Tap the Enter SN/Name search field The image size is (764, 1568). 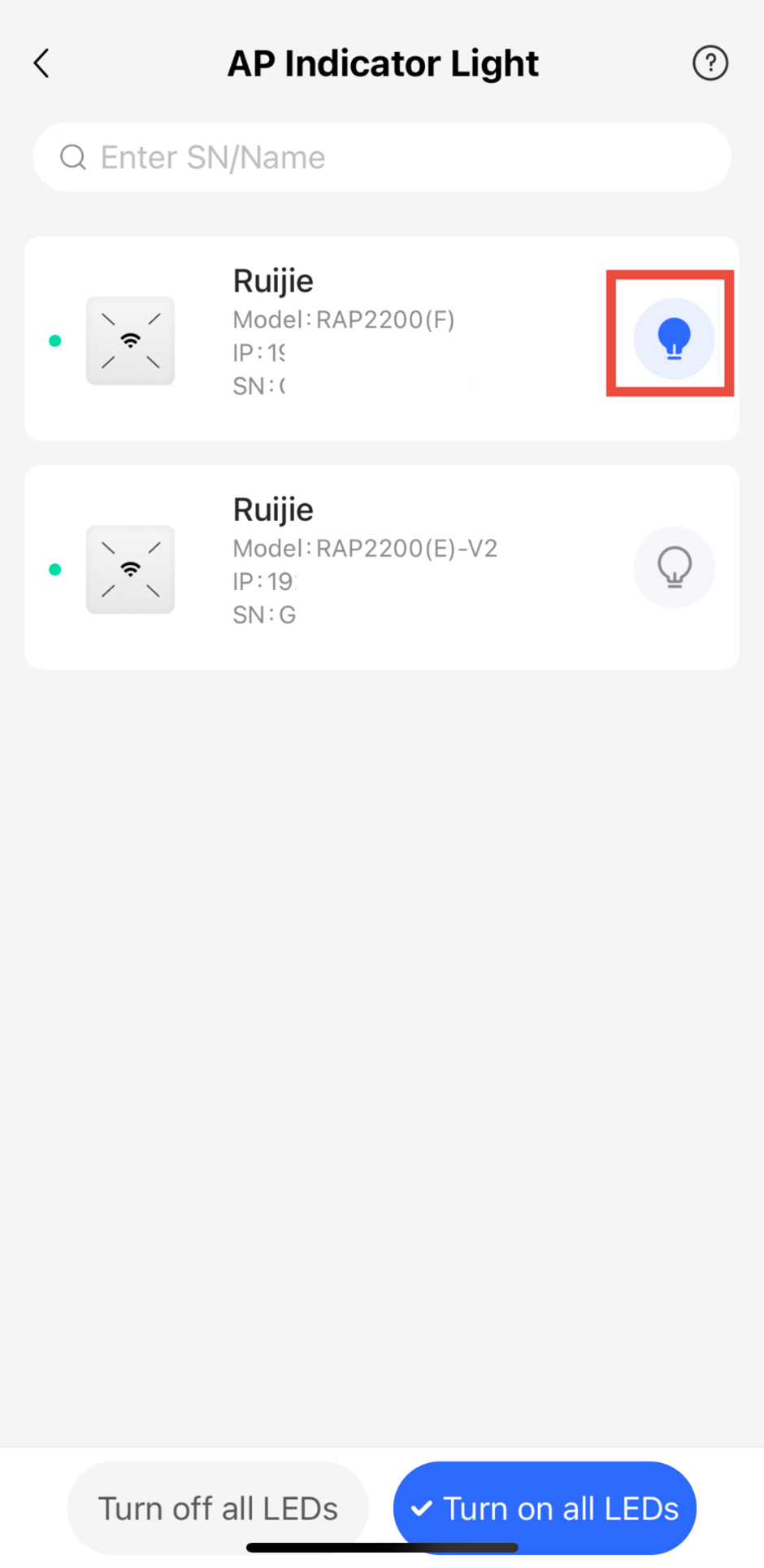pyautogui.click(x=382, y=157)
